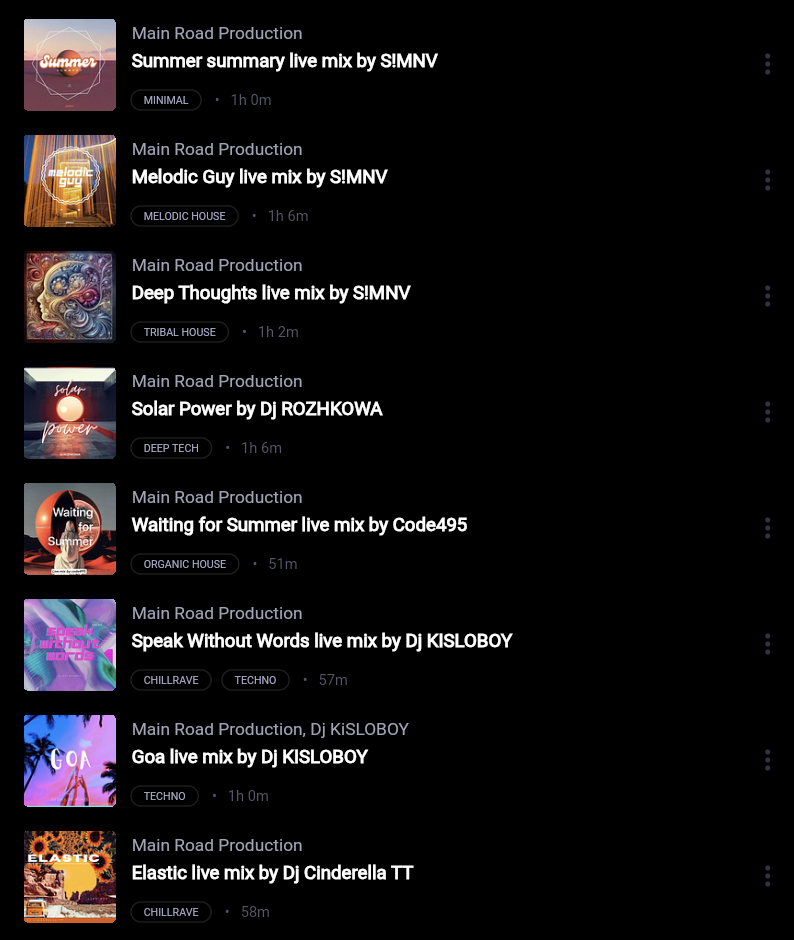Image resolution: width=794 pixels, height=940 pixels.
Task: Filter by the ORGANIC HOUSE chip
Action: pos(184,564)
